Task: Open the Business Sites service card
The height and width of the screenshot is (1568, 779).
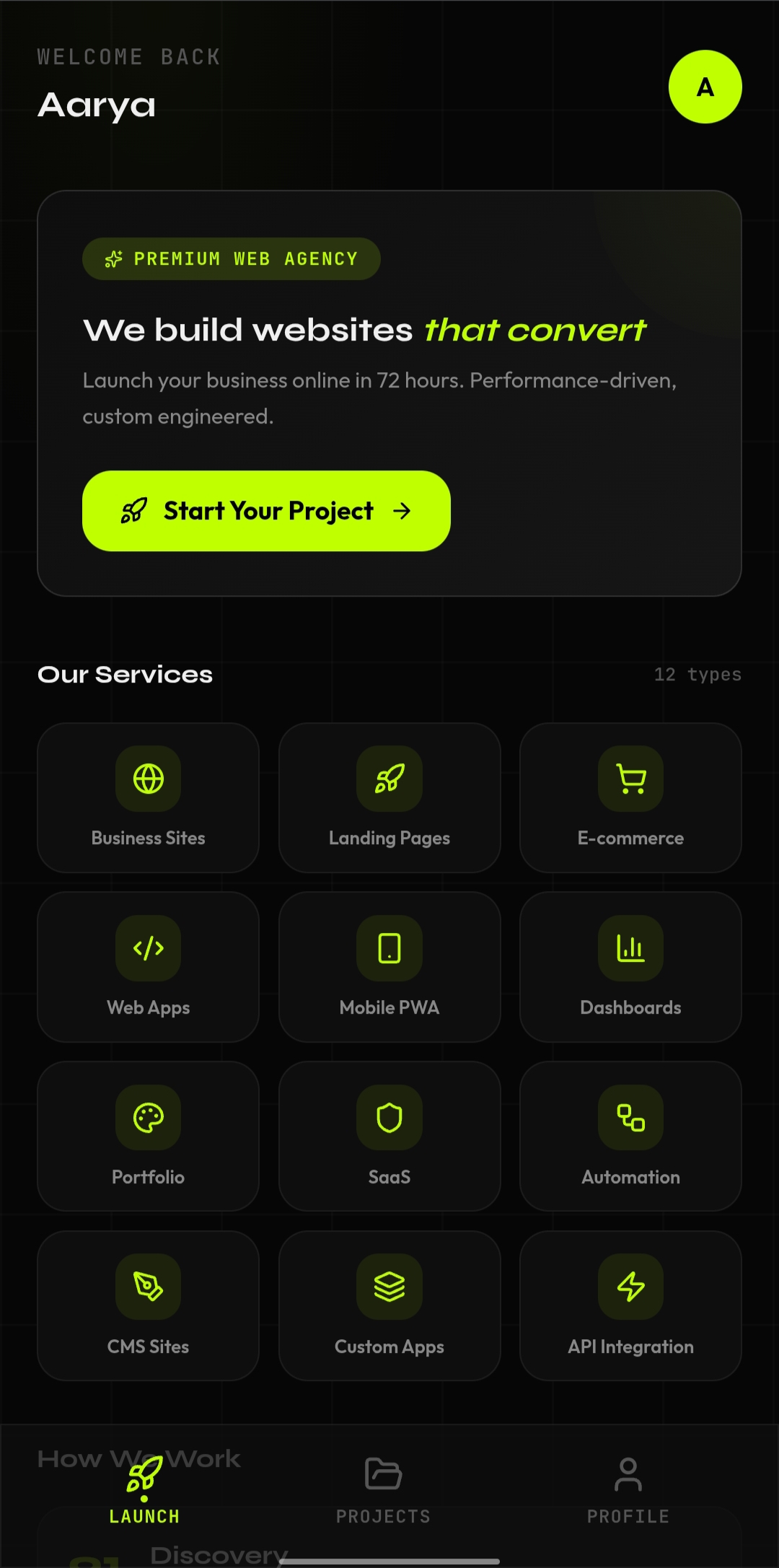Action: pos(148,797)
